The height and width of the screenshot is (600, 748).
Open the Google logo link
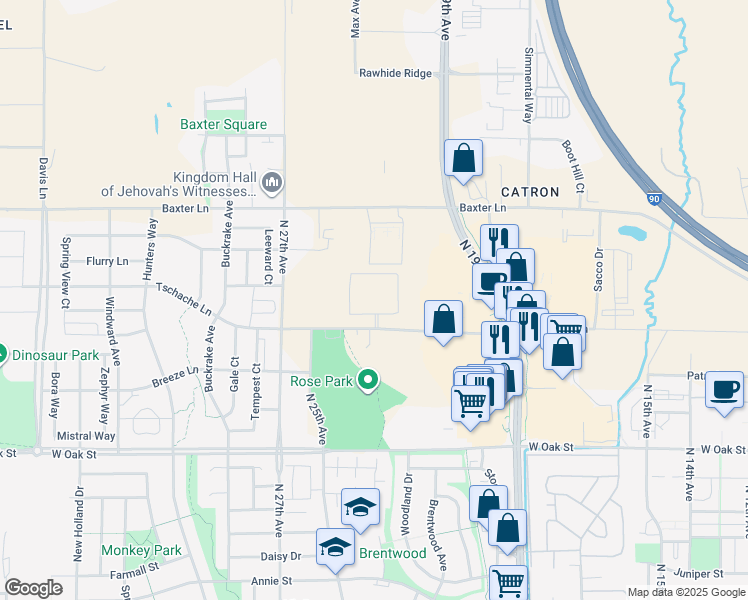point(33,588)
